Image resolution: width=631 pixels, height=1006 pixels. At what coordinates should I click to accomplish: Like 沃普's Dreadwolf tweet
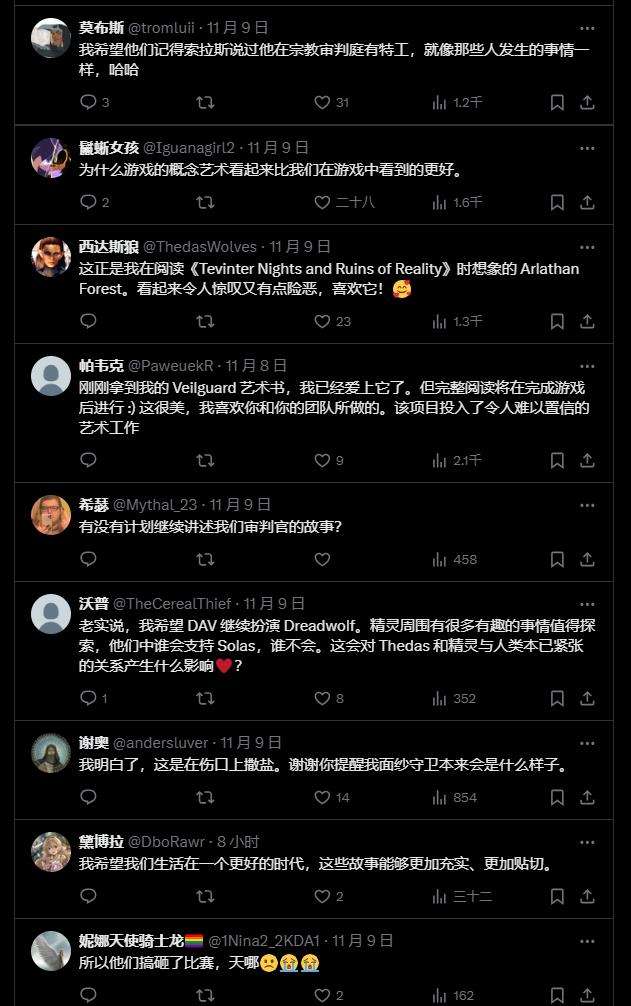322,698
